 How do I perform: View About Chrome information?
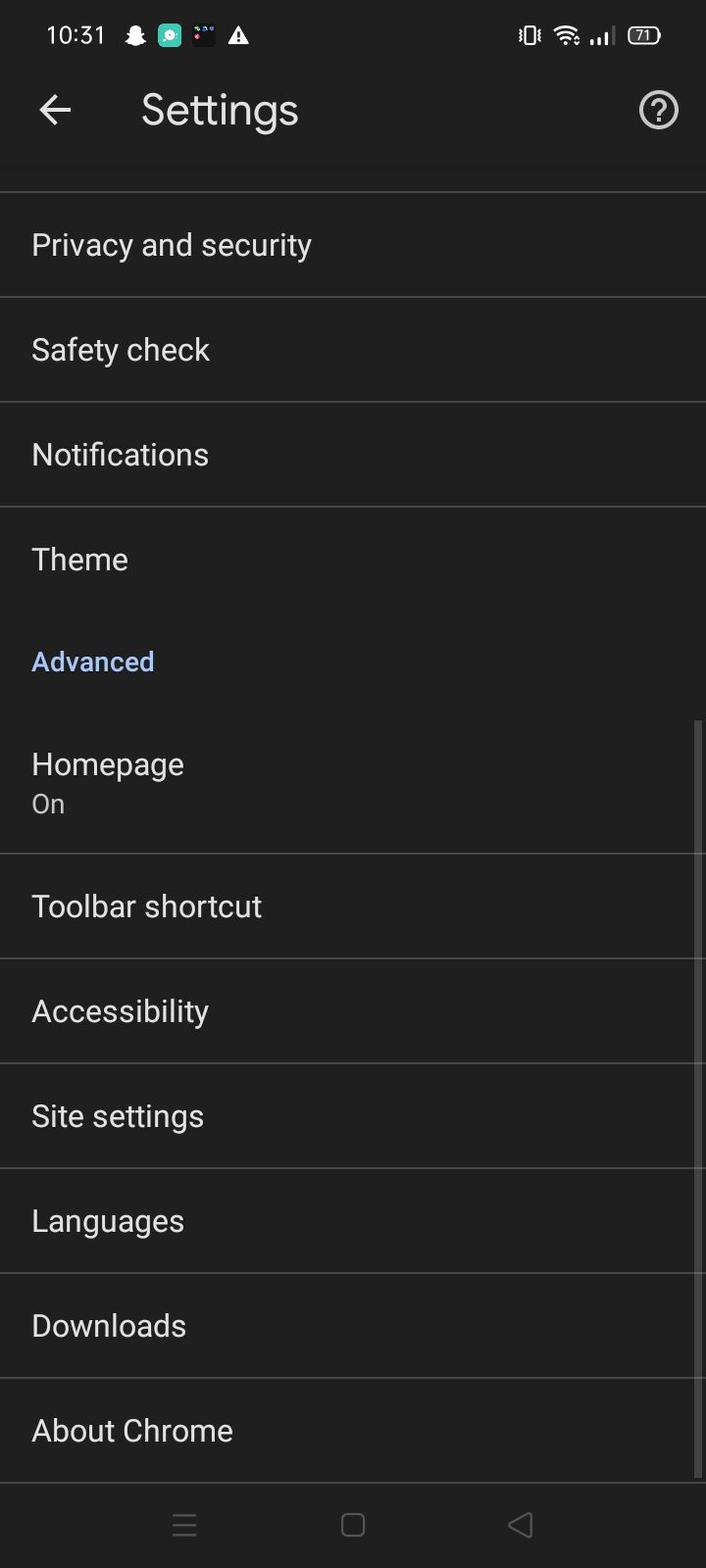(x=132, y=1430)
